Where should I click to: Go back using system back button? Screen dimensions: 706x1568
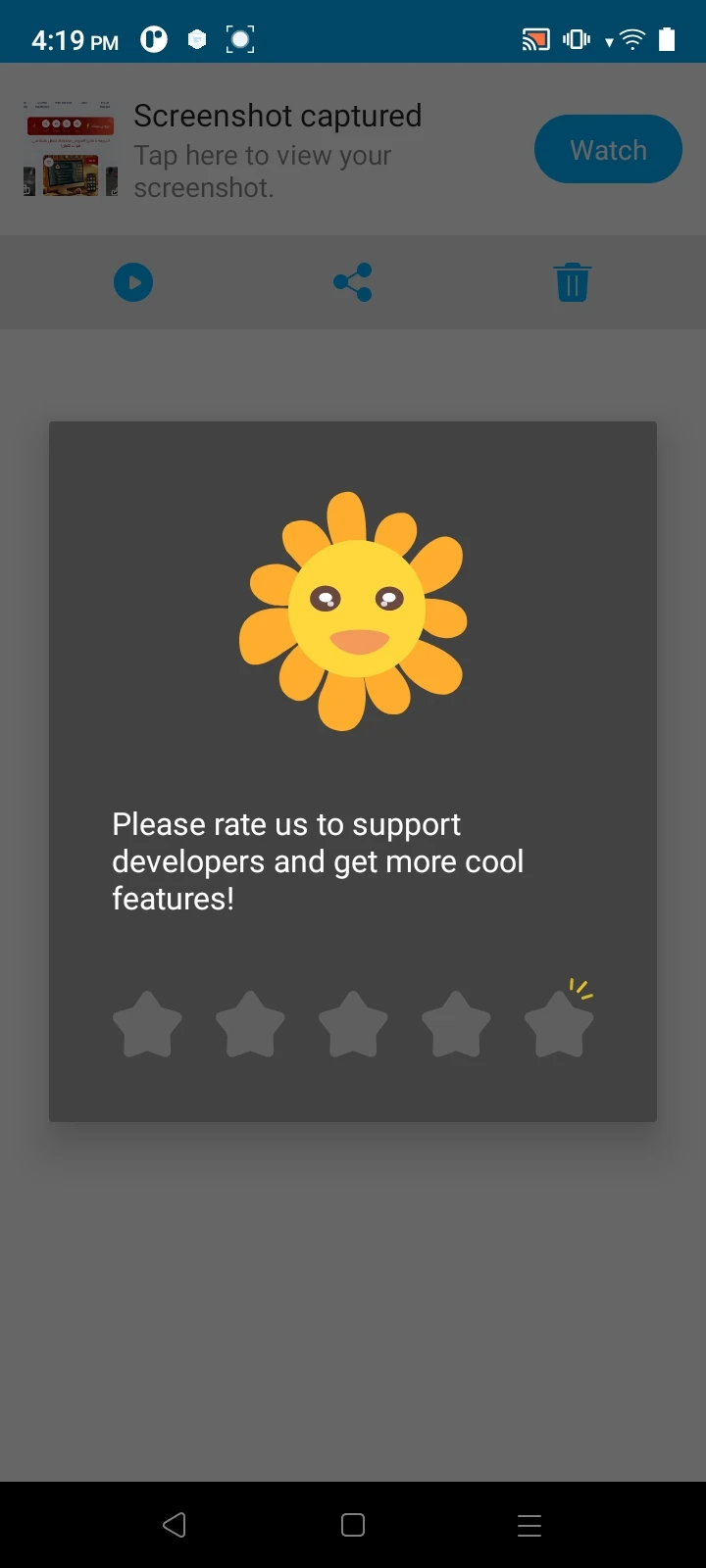tap(175, 1525)
